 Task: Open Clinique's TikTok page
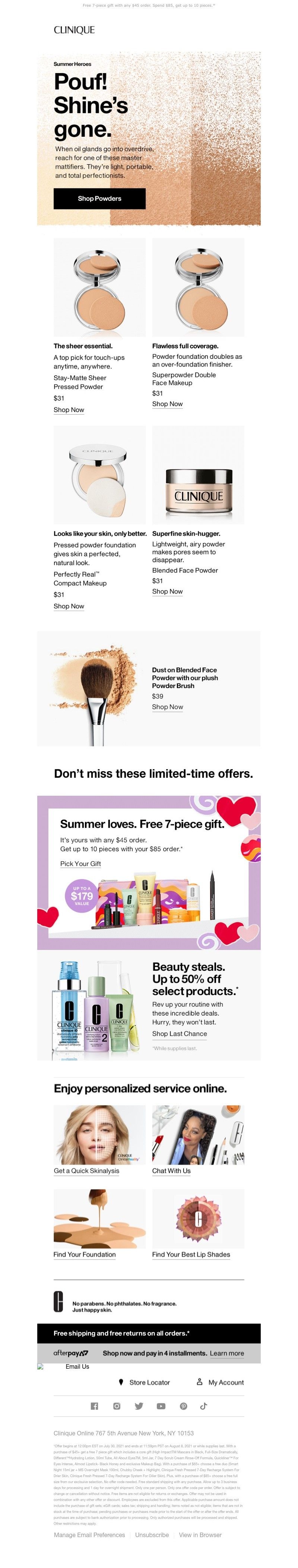(204, 1406)
